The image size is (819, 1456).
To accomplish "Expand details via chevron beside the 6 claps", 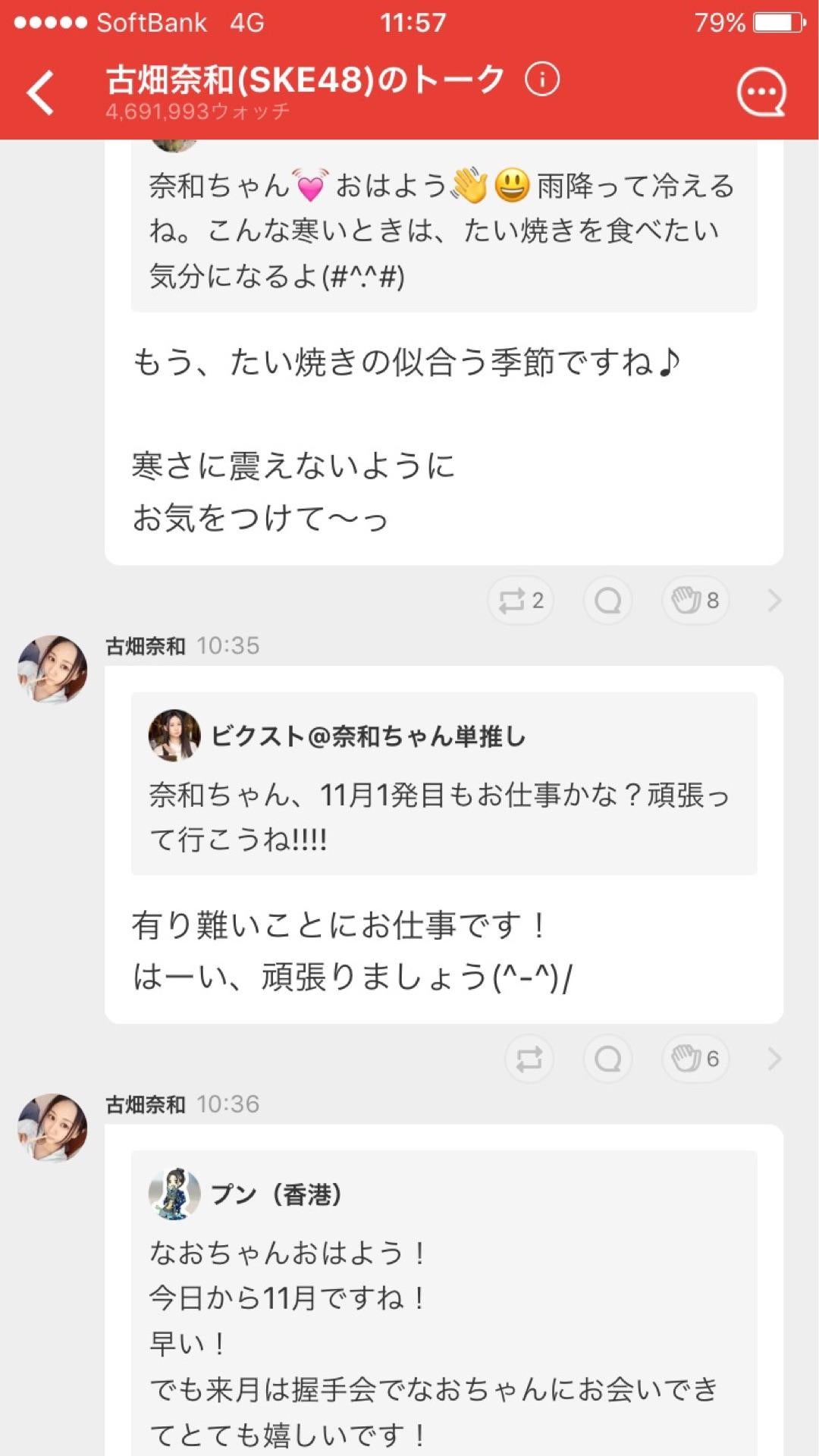I will click(x=775, y=1059).
